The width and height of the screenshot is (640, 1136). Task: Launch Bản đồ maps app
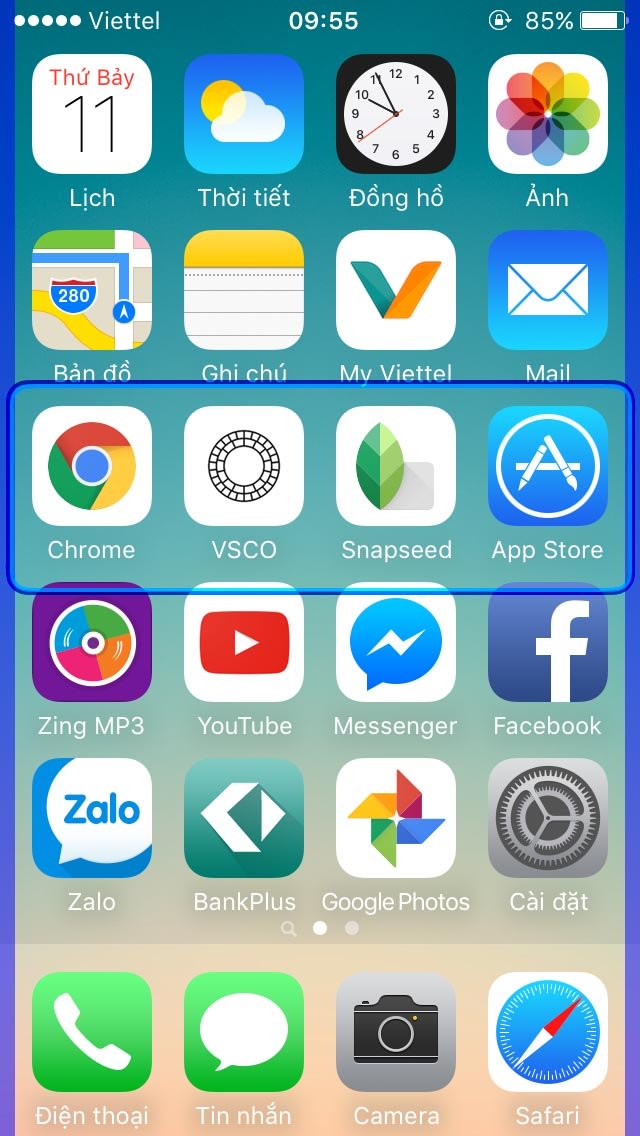[92, 290]
